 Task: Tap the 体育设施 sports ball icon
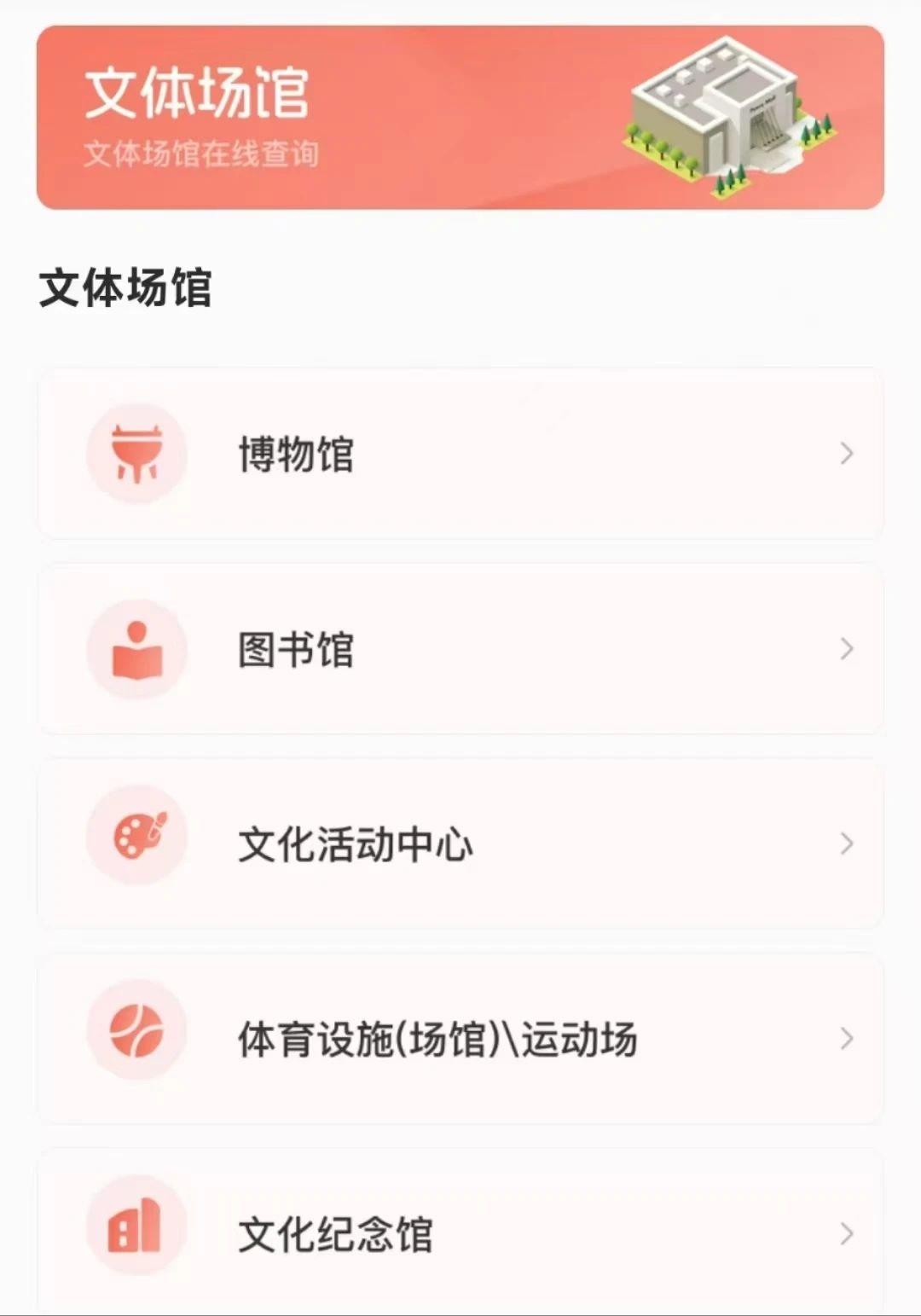pyautogui.click(x=136, y=1039)
